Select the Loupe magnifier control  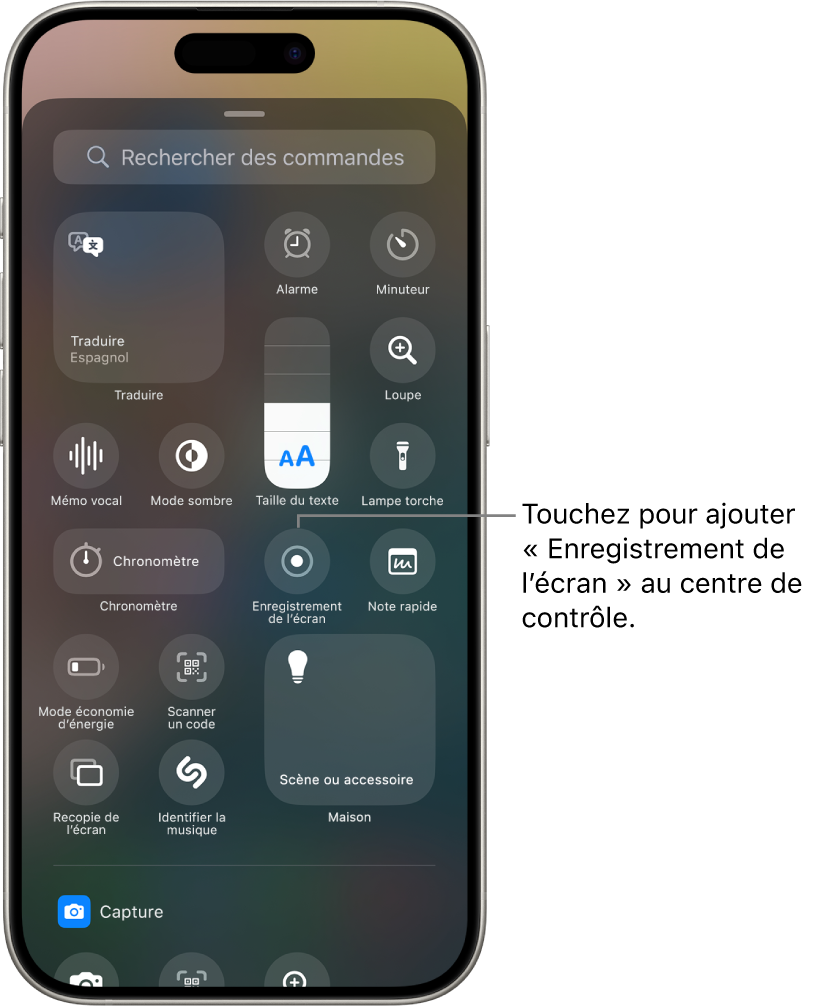402,350
